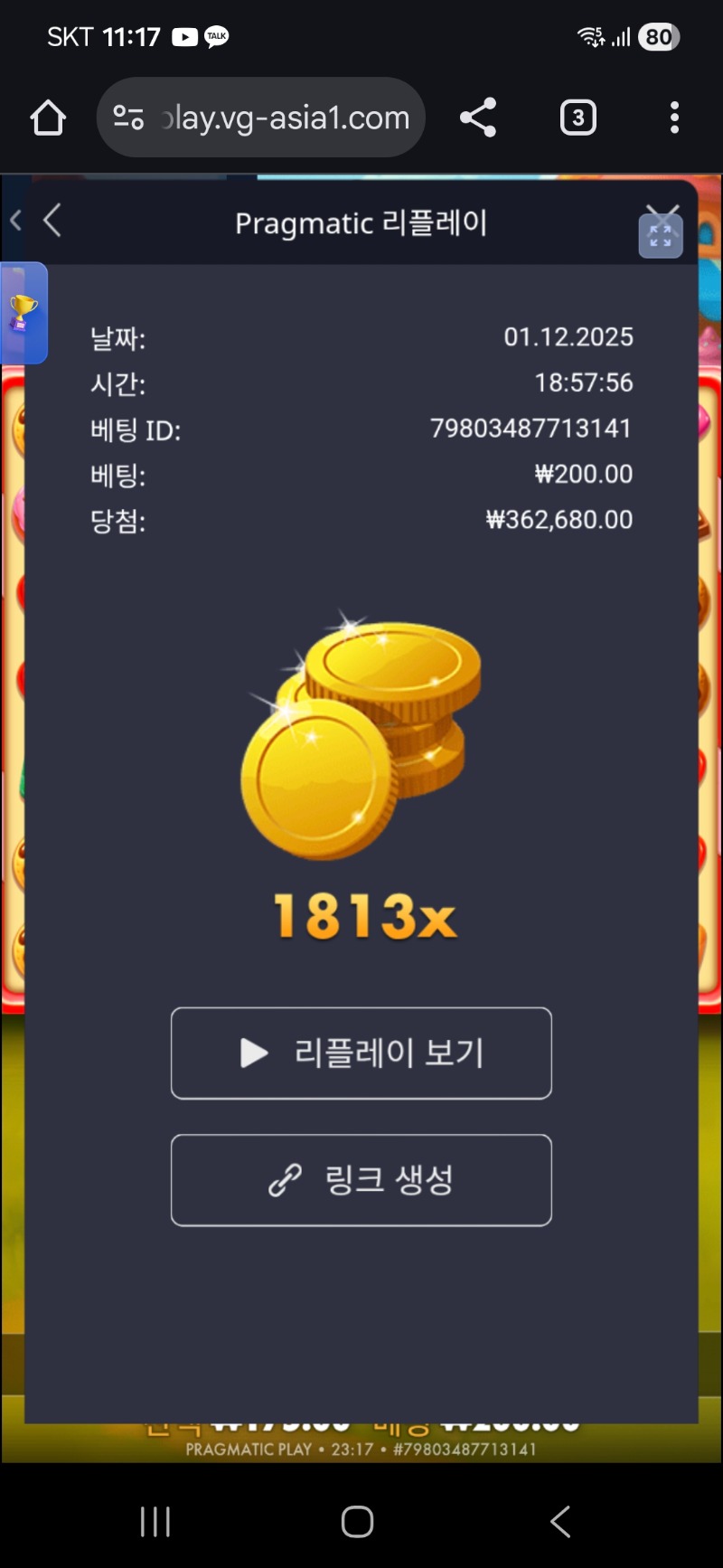Open the browser tab switcher
The width and height of the screenshot is (723, 1568).
point(578,118)
